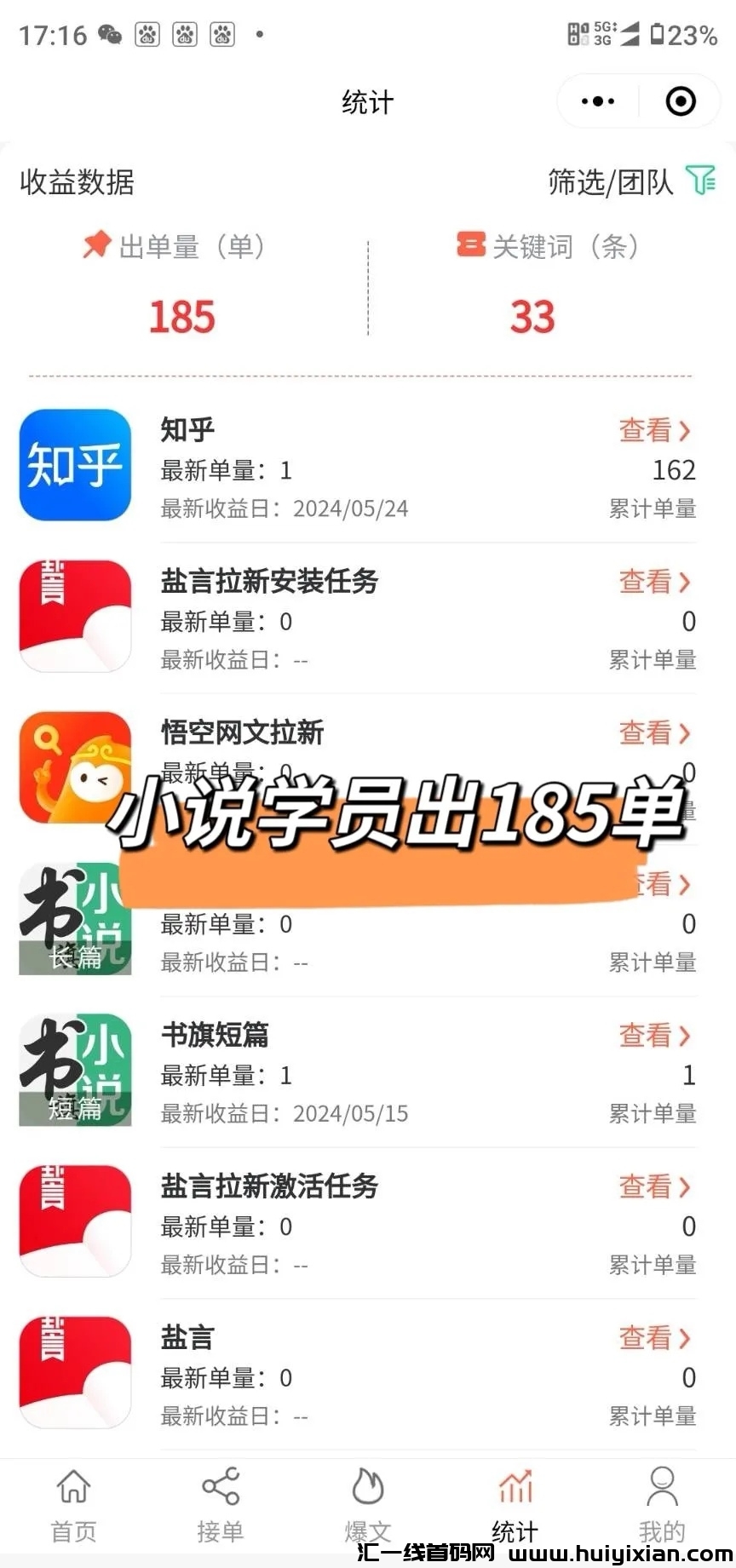Click the keyword icon beside 关键词
This screenshot has width=736, height=1568.
click(x=470, y=246)
